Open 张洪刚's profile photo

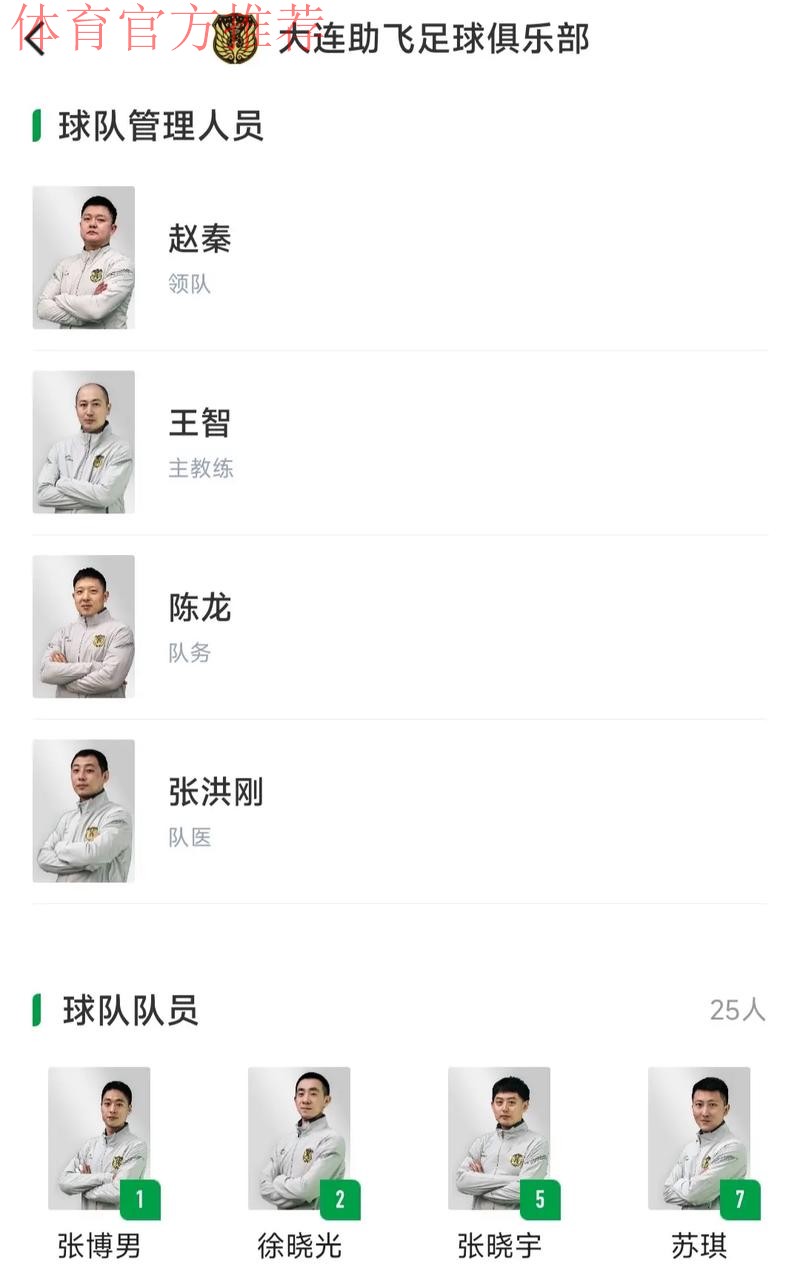tap(84, 811)
